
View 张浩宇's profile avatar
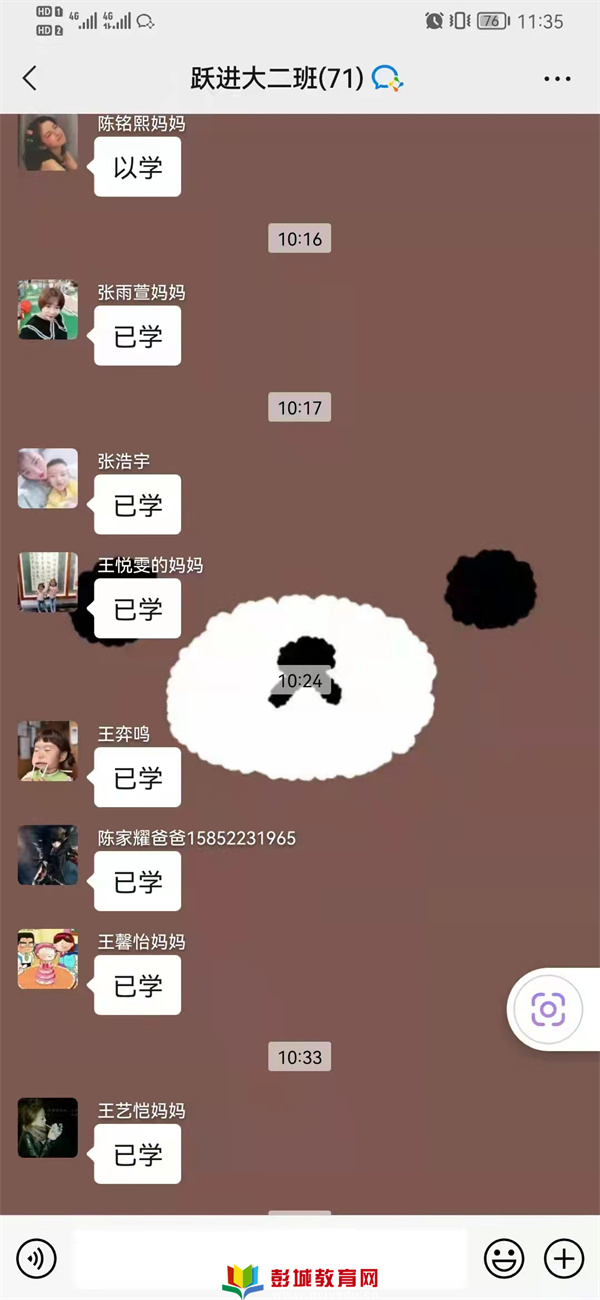(48, 479)
